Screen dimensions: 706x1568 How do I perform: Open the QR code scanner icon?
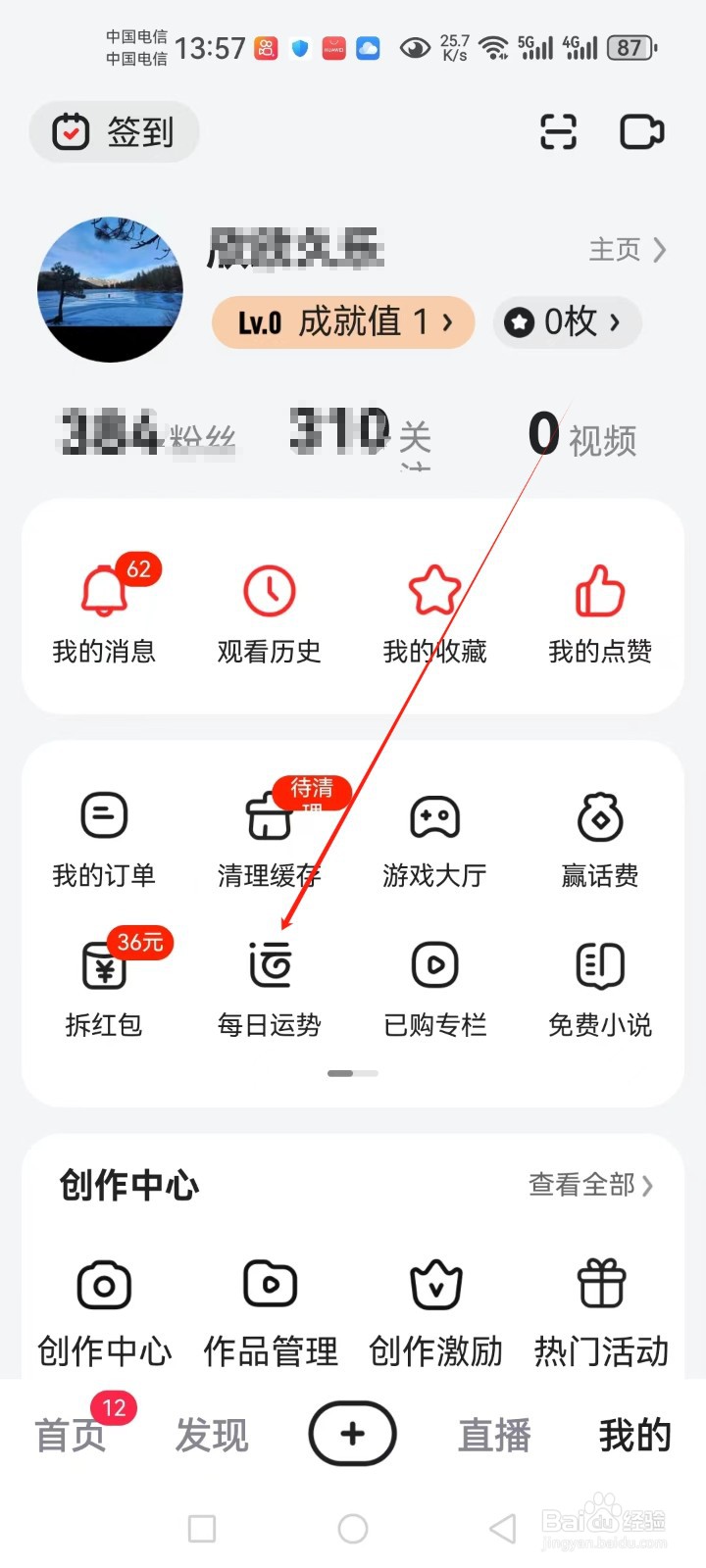click(x=557, y=132)
